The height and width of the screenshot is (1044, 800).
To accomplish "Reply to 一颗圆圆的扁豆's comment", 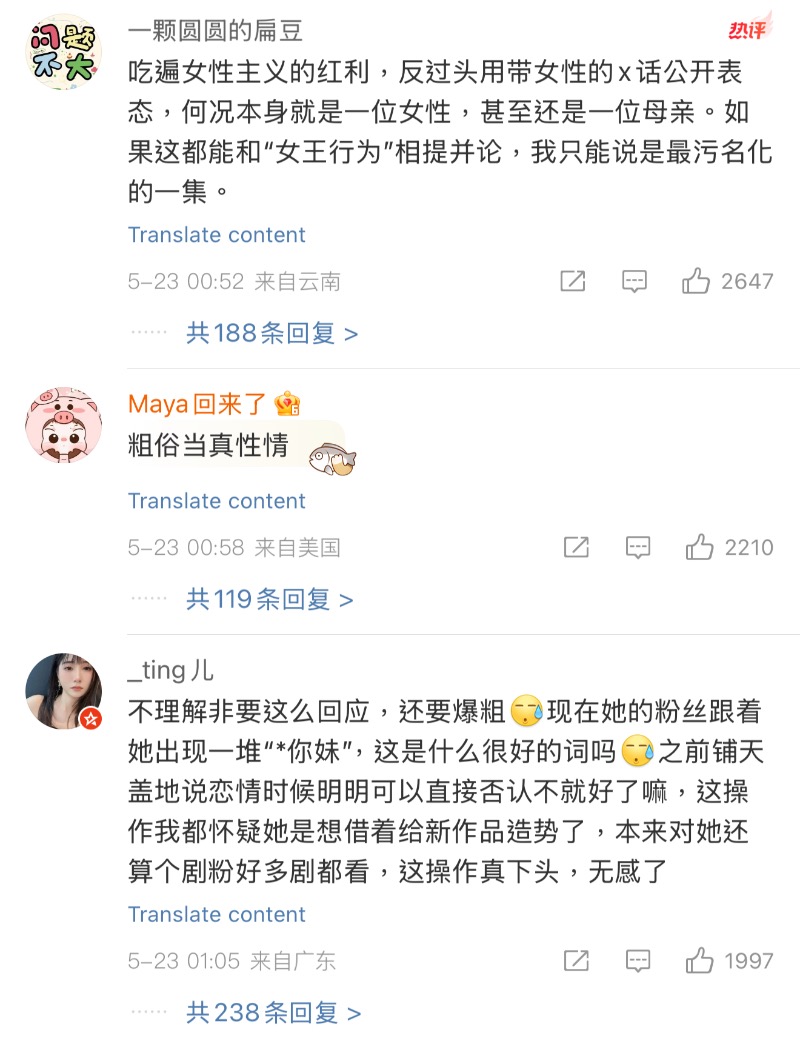I will [635, 281].
